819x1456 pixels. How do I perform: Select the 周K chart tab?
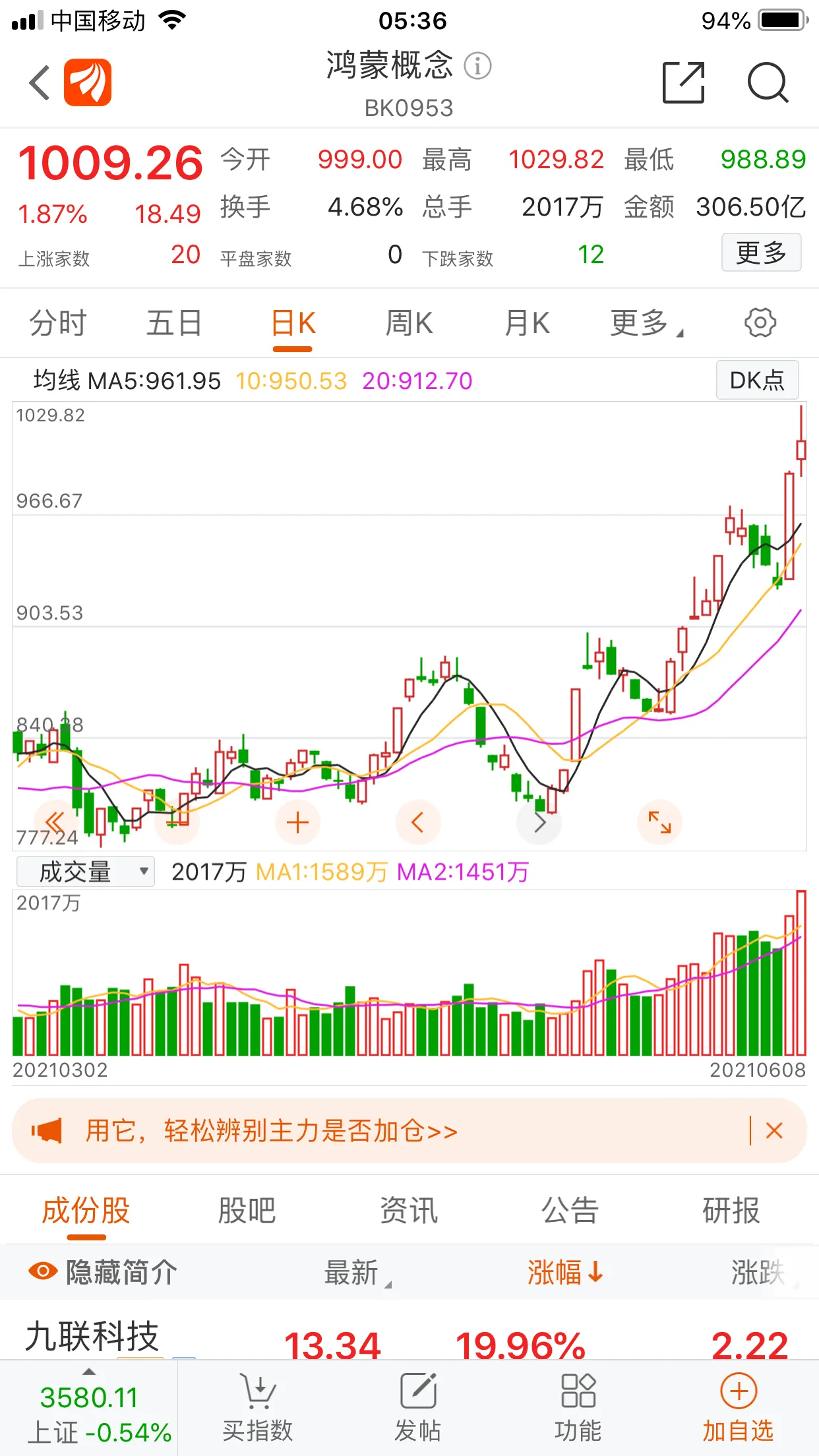409,324
